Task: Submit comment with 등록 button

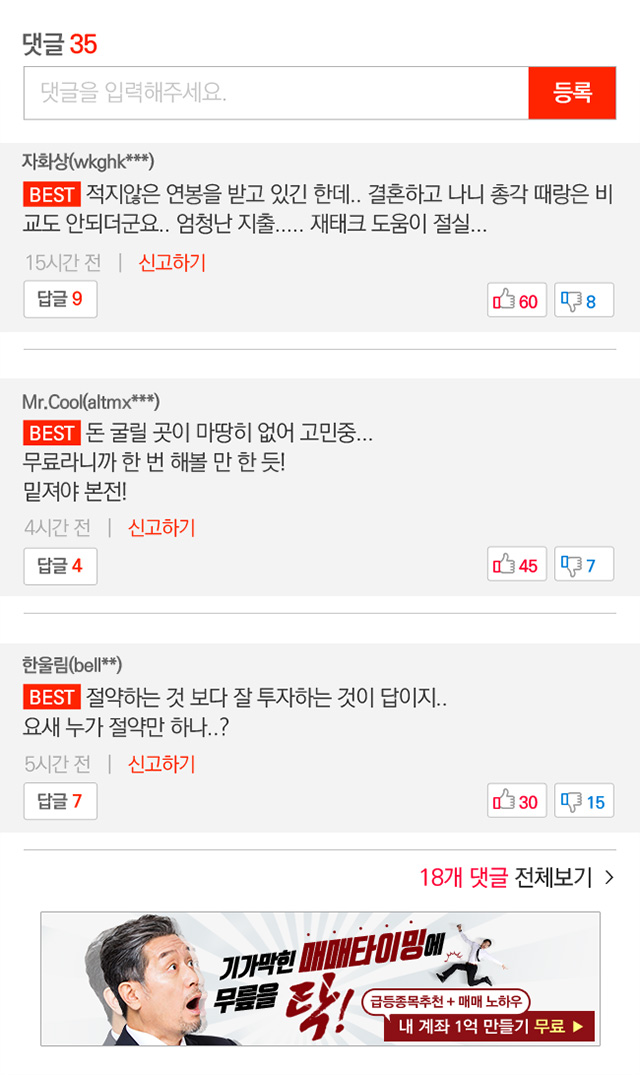Action: click(572, 93)
